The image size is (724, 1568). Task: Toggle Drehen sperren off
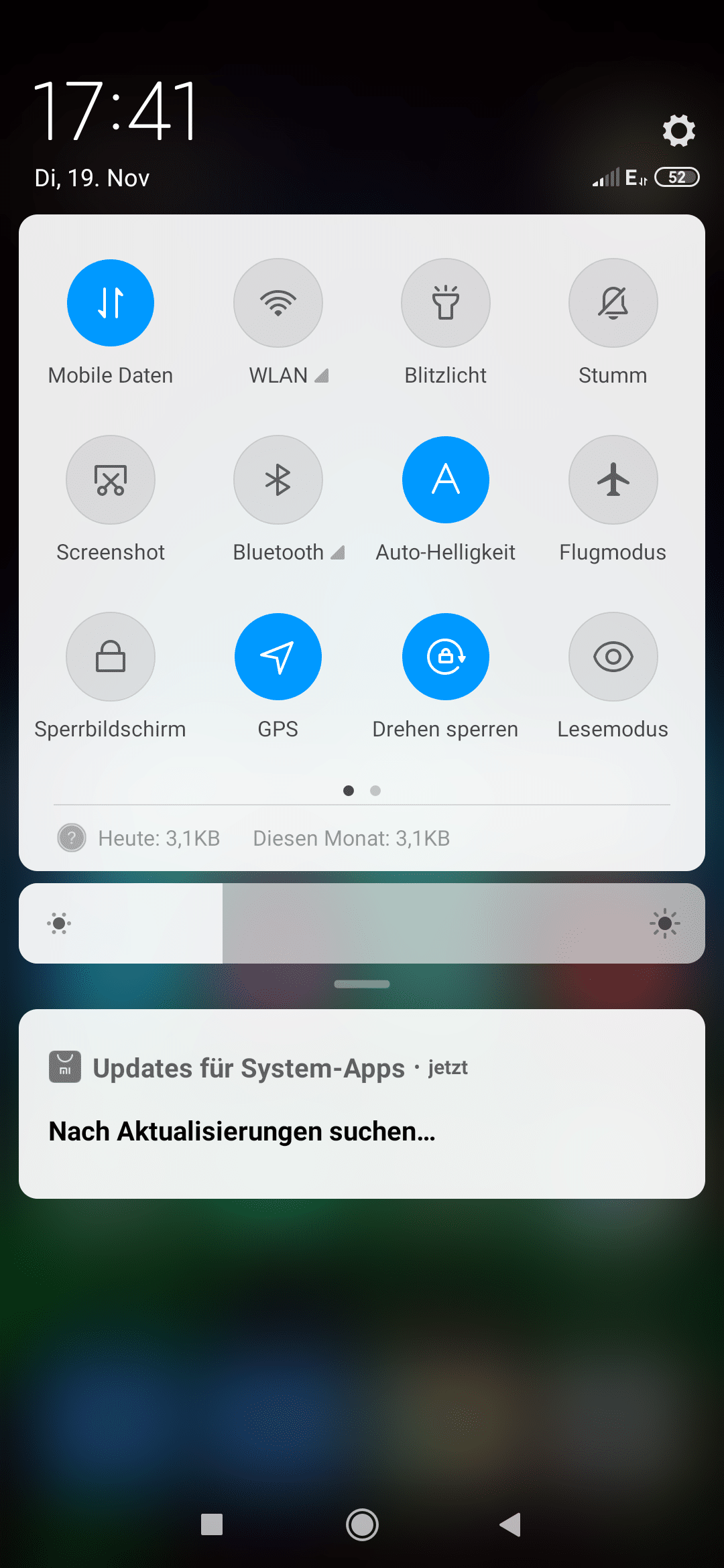click(x=446, y=657)
